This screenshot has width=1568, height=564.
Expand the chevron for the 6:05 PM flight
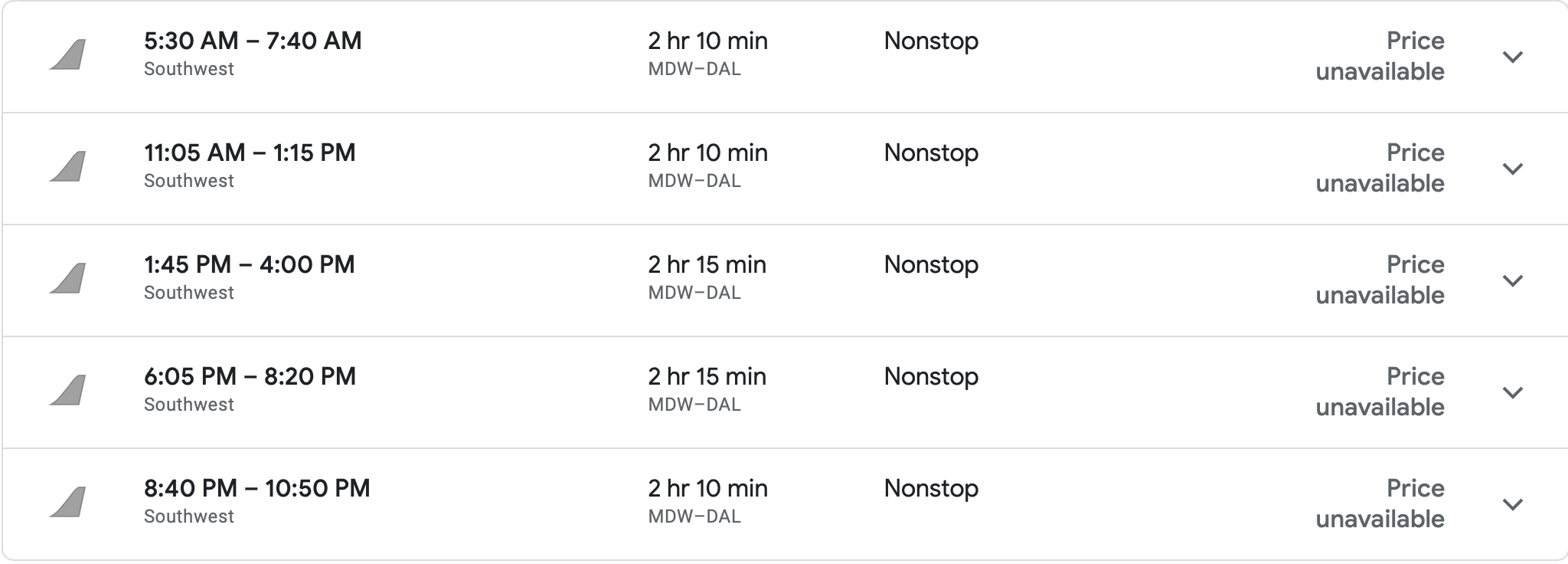[x=1512, y=392]
